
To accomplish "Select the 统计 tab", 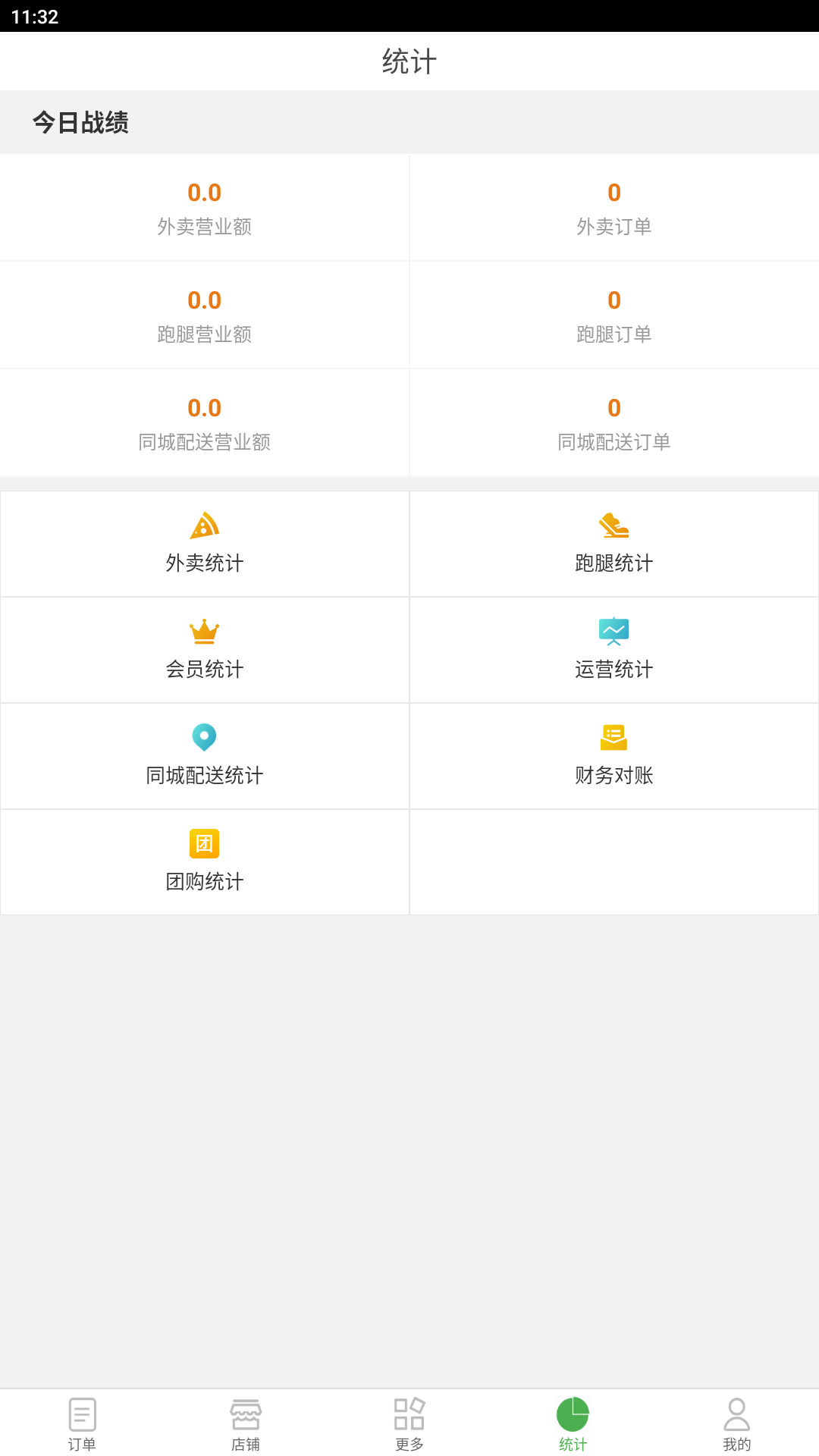I will [x=573, y=1423].
